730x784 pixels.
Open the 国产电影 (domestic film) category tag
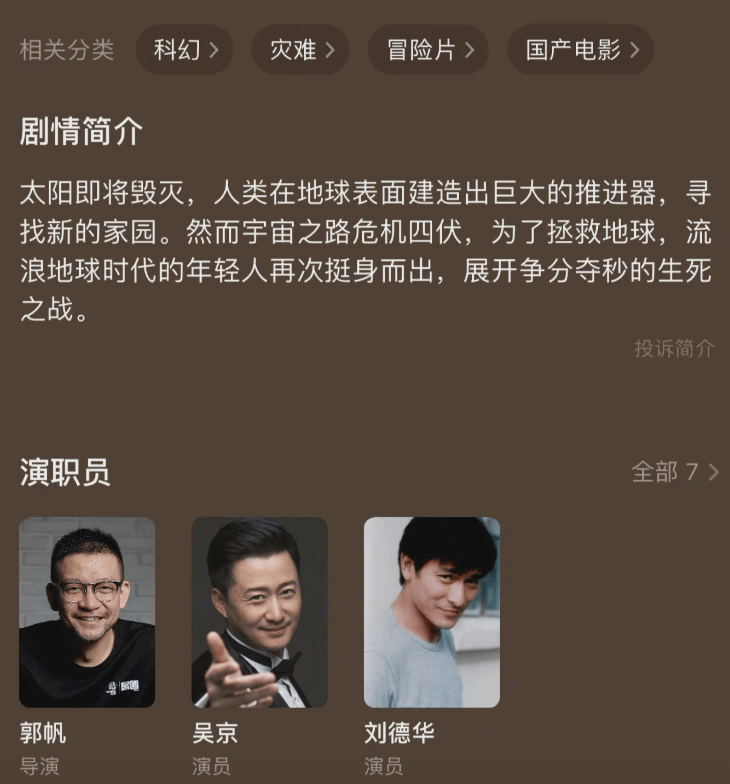[x=580, y=49]
